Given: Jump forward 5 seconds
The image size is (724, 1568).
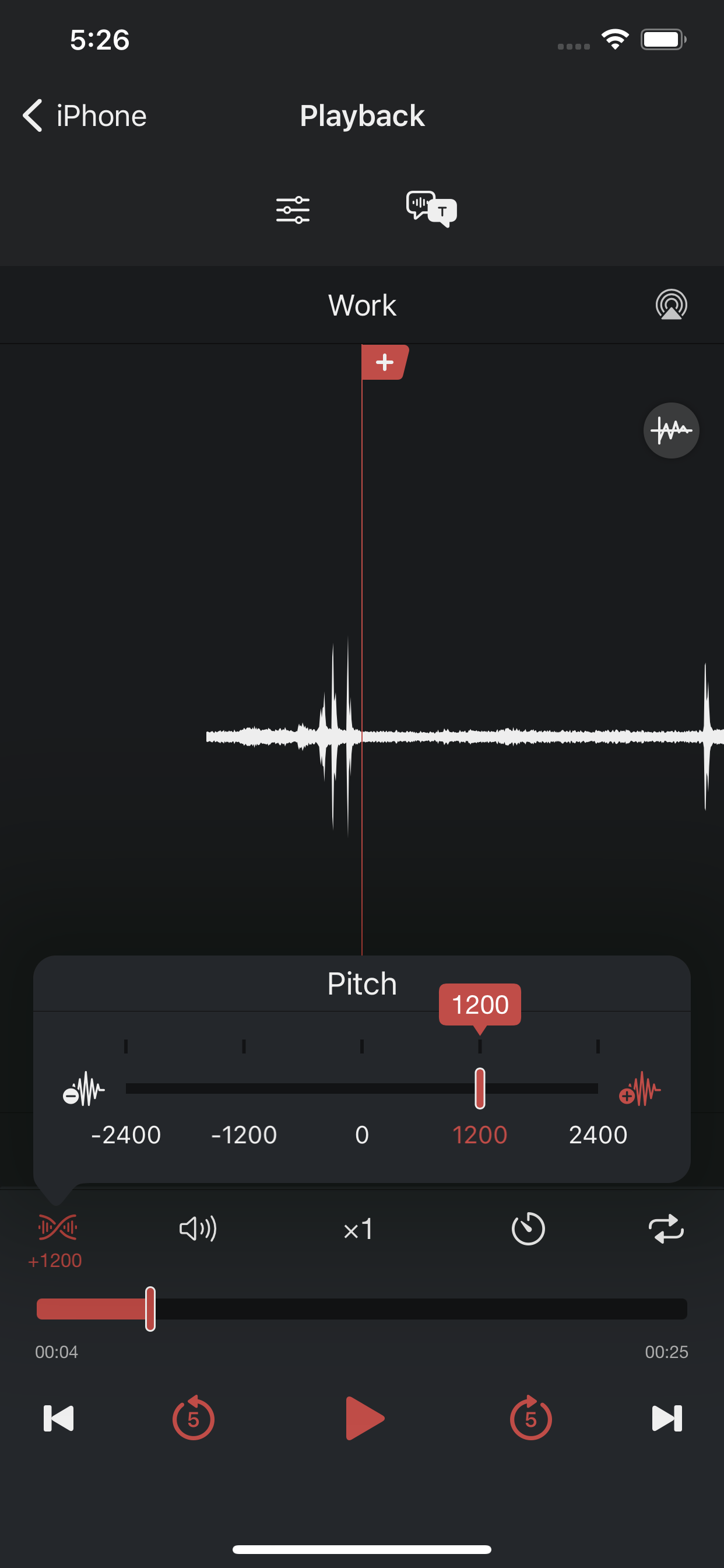Looking at the screenshot, I should pos(530,1419).
